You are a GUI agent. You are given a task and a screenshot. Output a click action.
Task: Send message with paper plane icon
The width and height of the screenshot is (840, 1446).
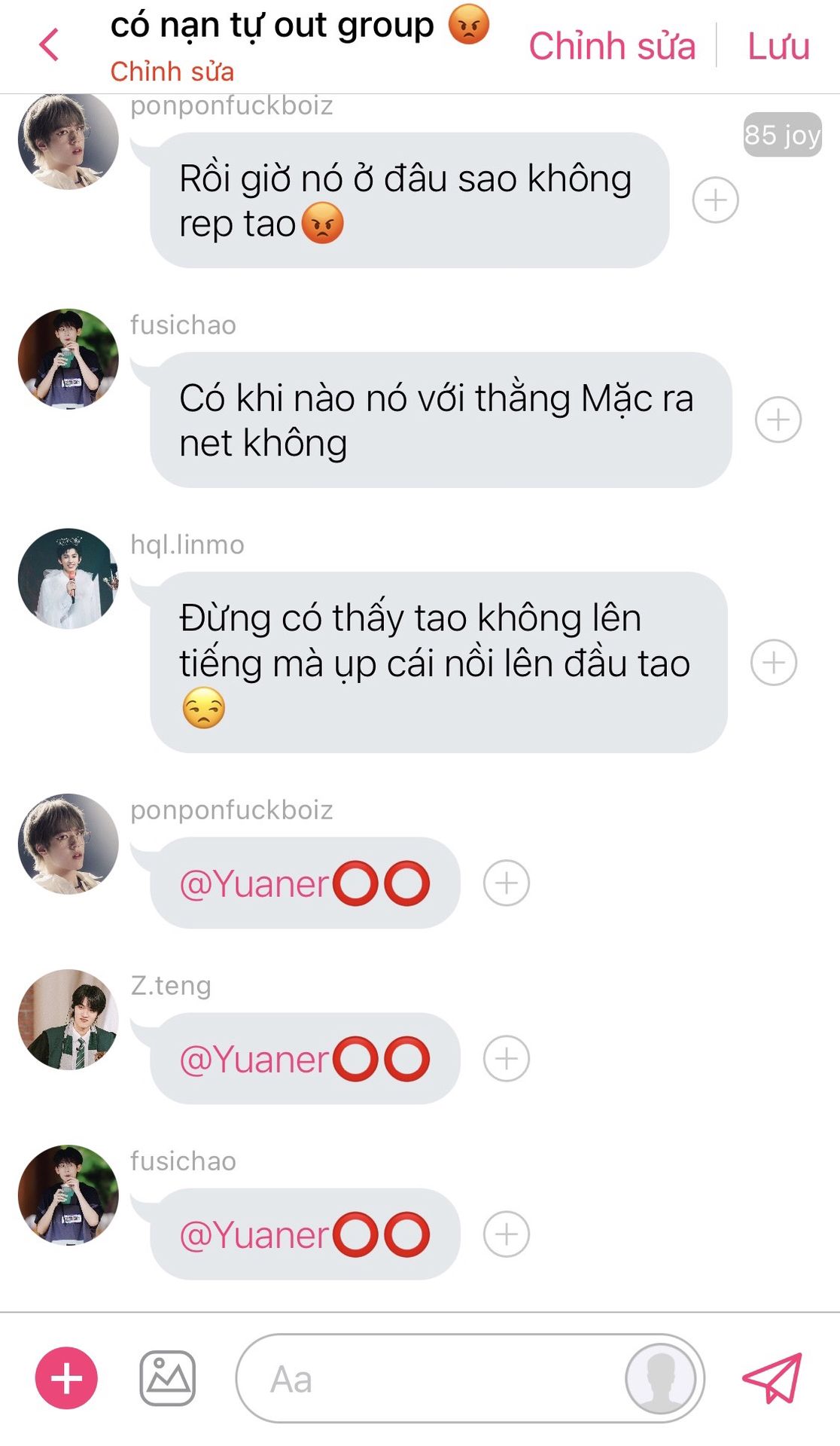773,1377
